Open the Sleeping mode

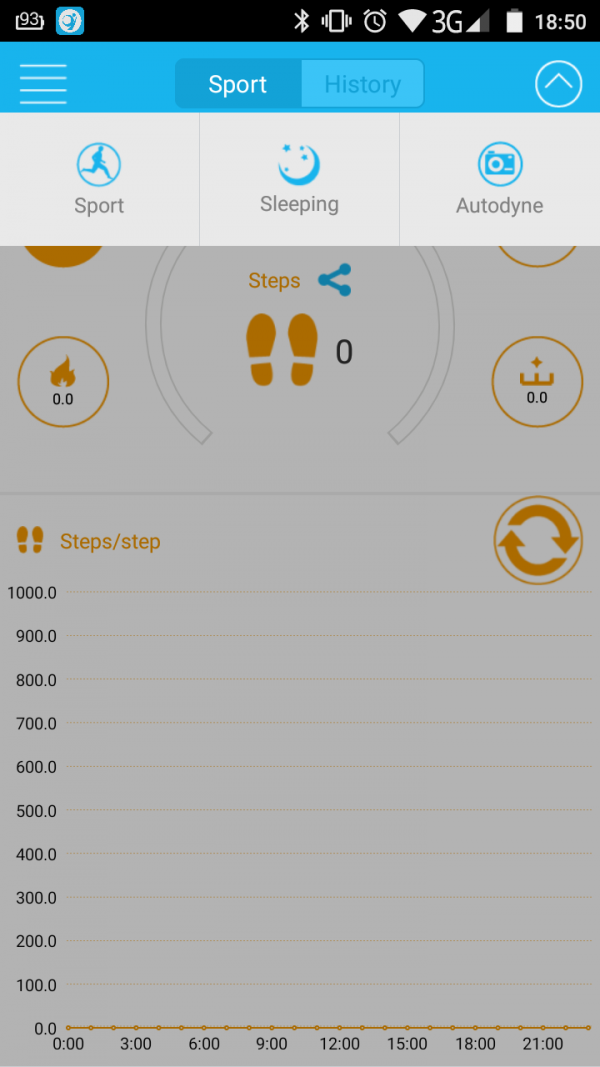click(299, 180)
